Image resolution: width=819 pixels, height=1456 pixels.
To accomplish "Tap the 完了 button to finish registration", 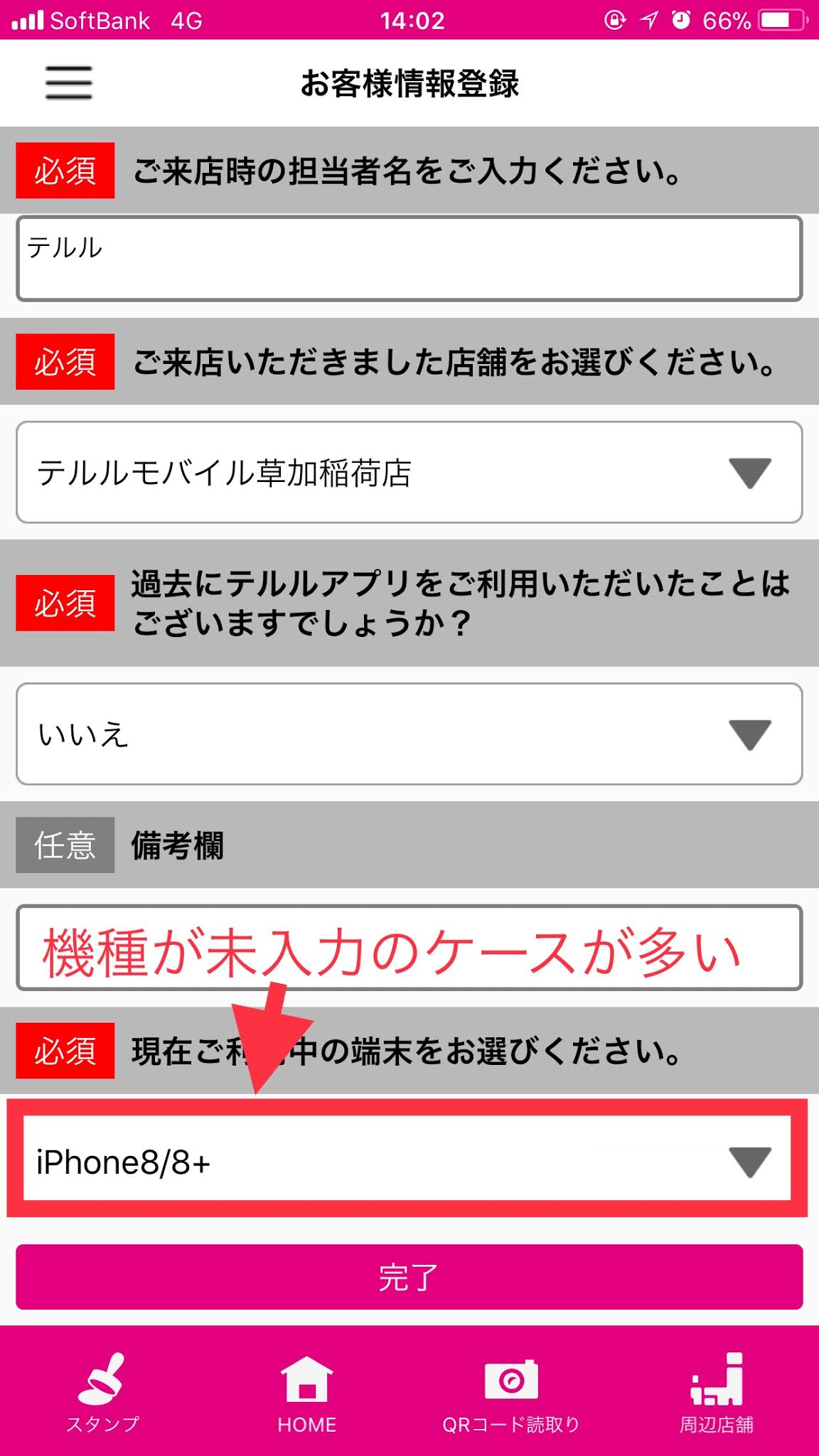I will point(409,1278).
